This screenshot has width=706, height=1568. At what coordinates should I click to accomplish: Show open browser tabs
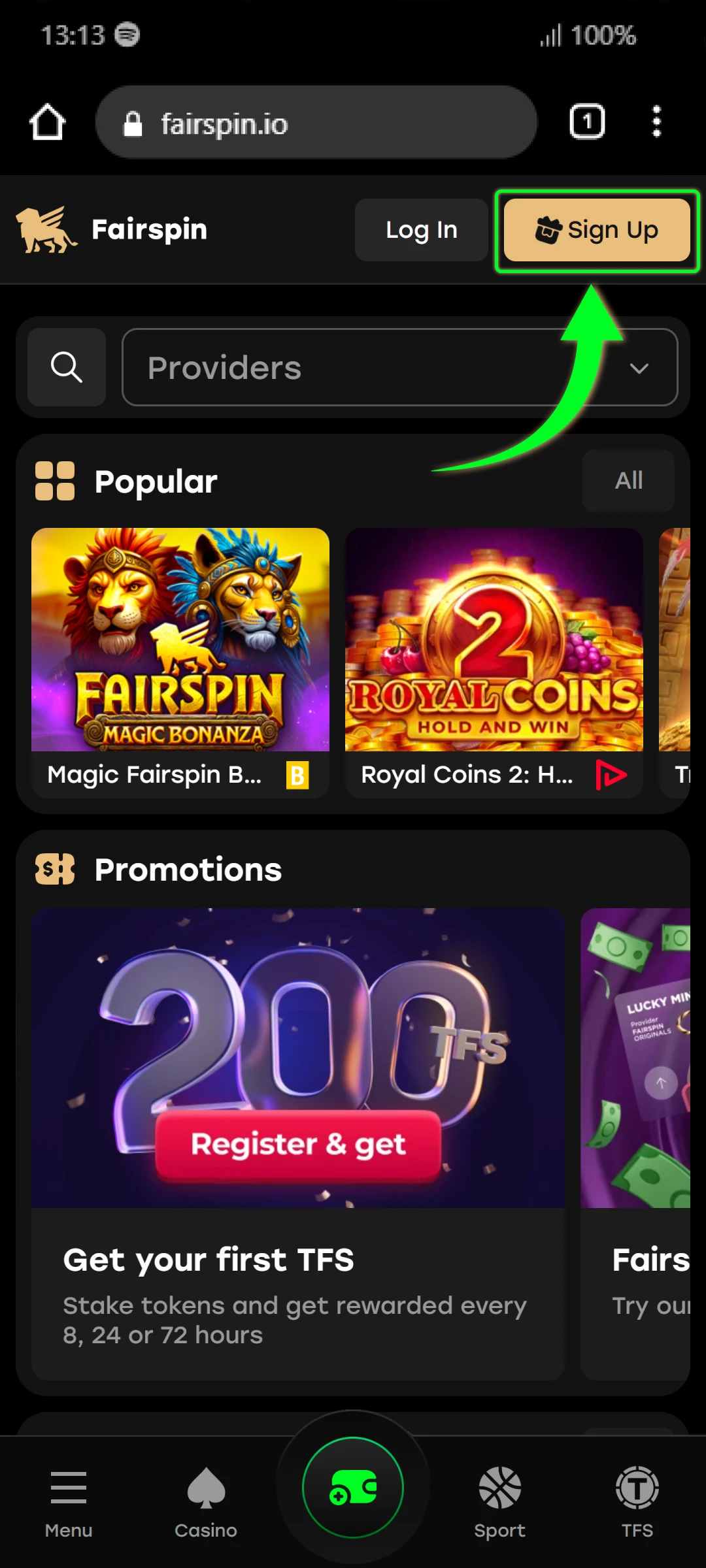point(587,122)
